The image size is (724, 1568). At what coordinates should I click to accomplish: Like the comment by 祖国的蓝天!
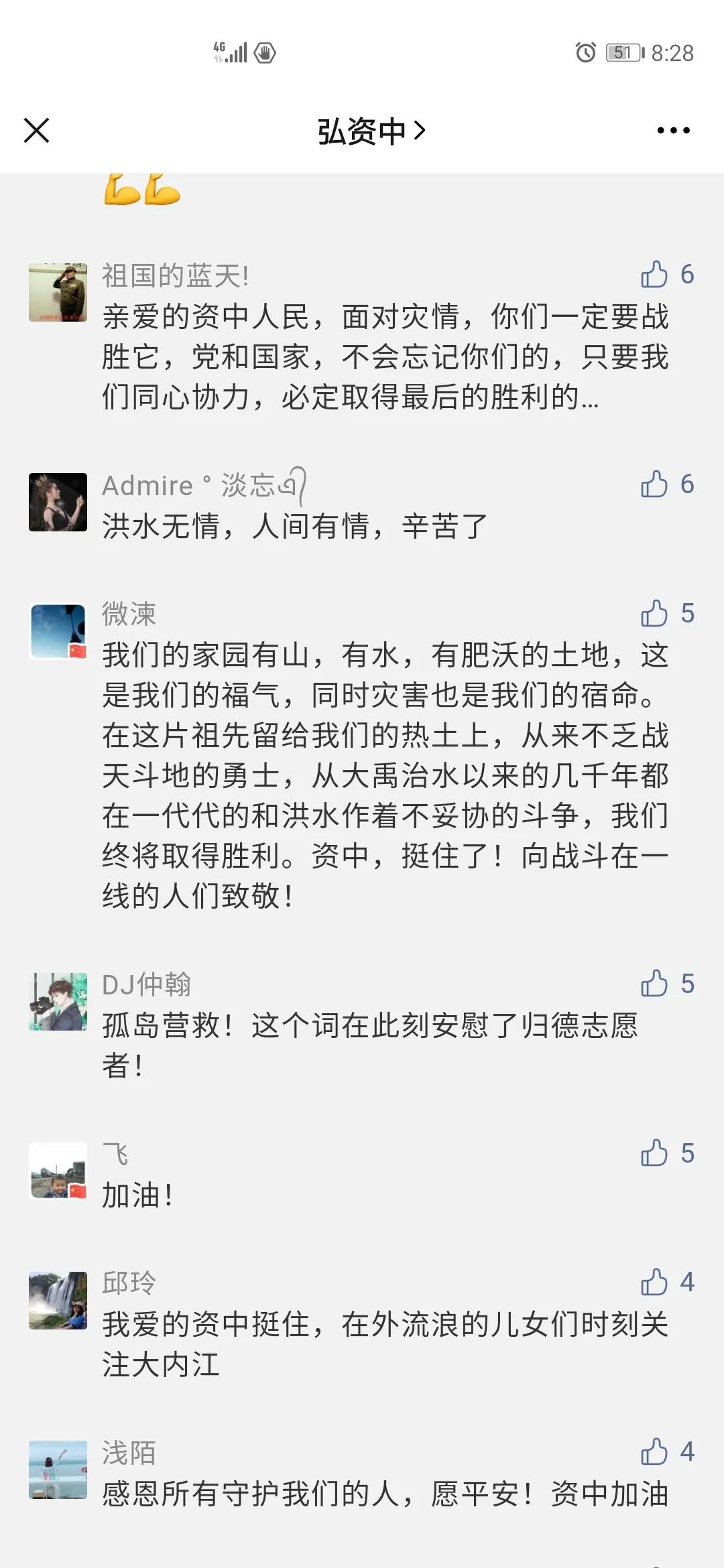654,275
